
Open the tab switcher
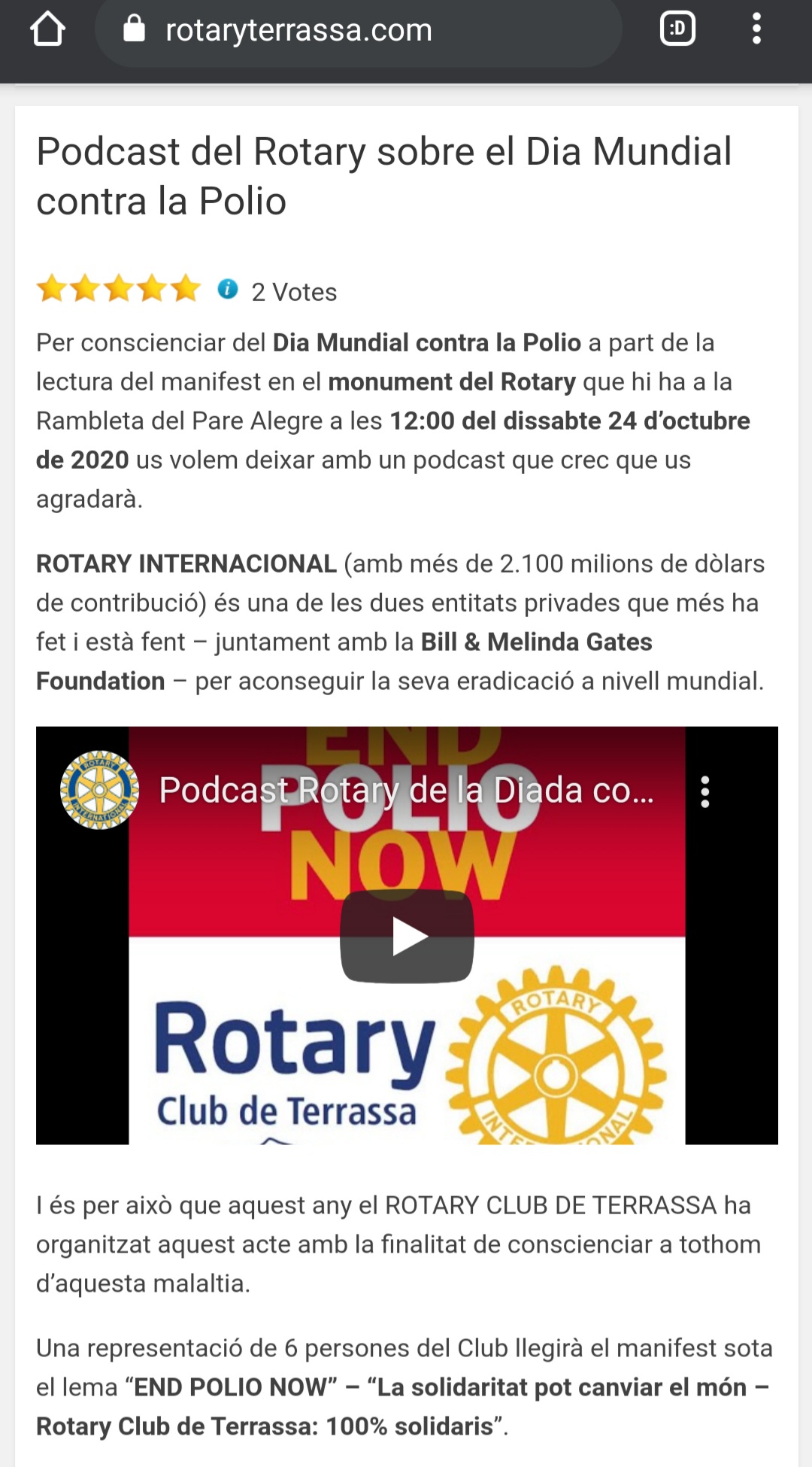point(677,30)
